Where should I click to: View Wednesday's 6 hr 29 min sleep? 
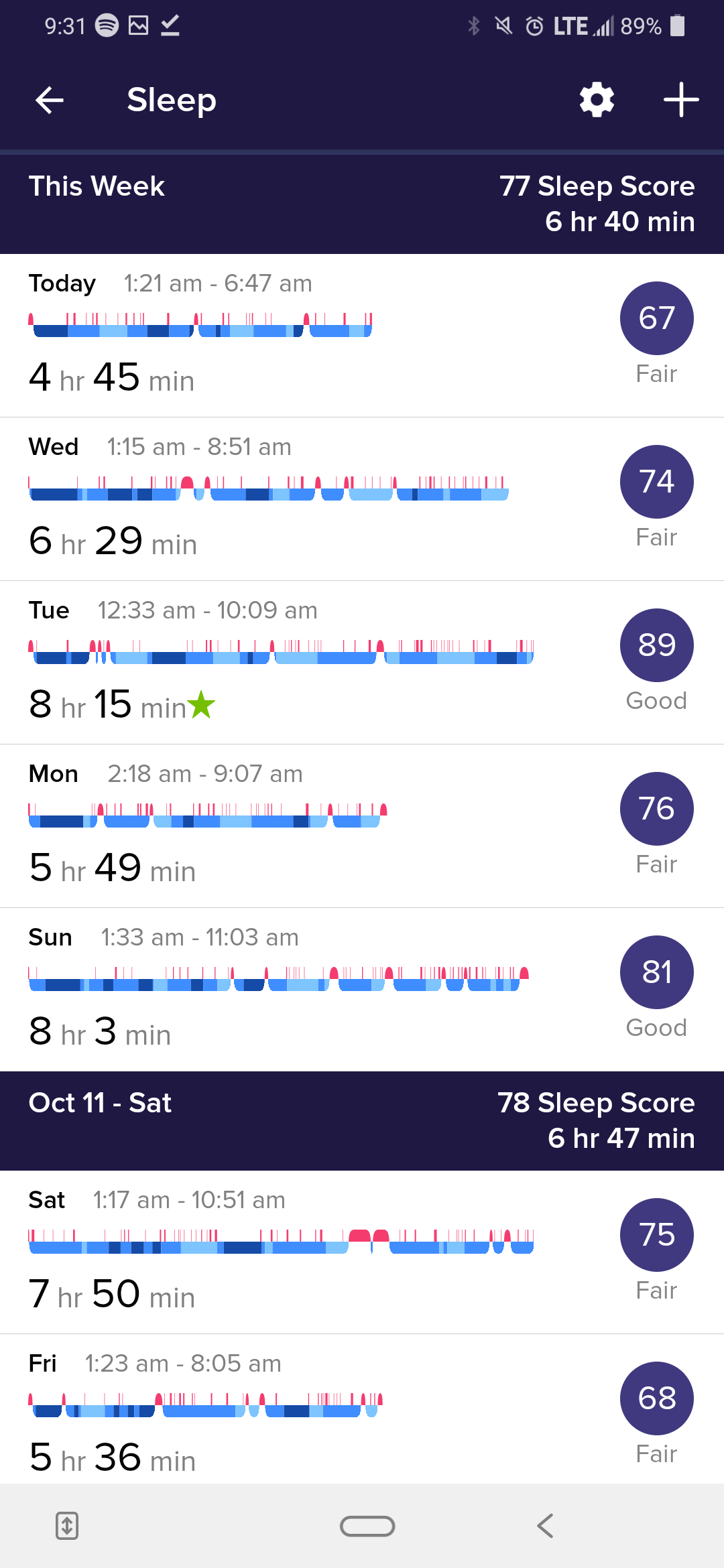(x=362, y=499)
